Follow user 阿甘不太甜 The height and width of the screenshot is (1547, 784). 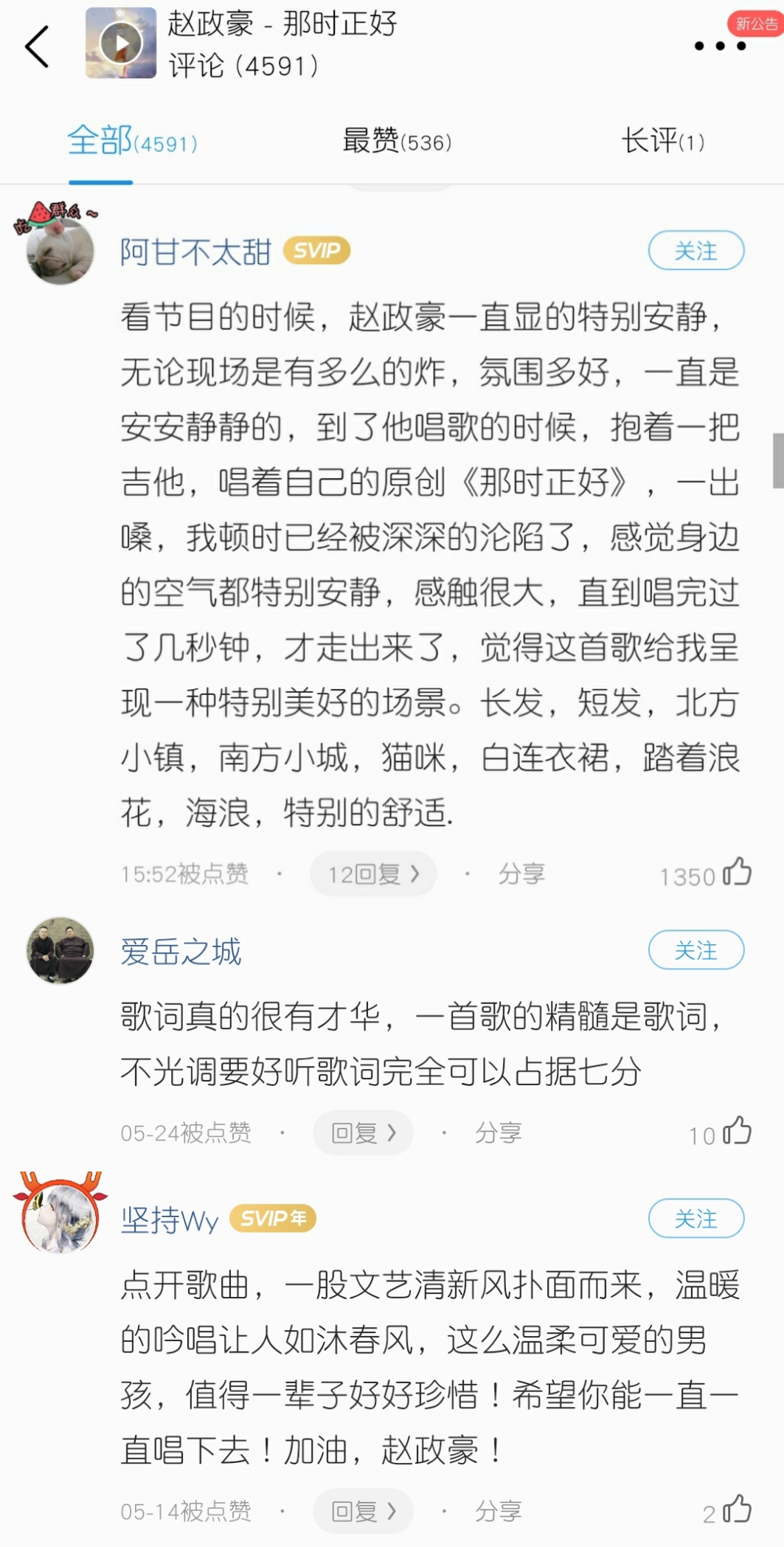pos(695,251)
